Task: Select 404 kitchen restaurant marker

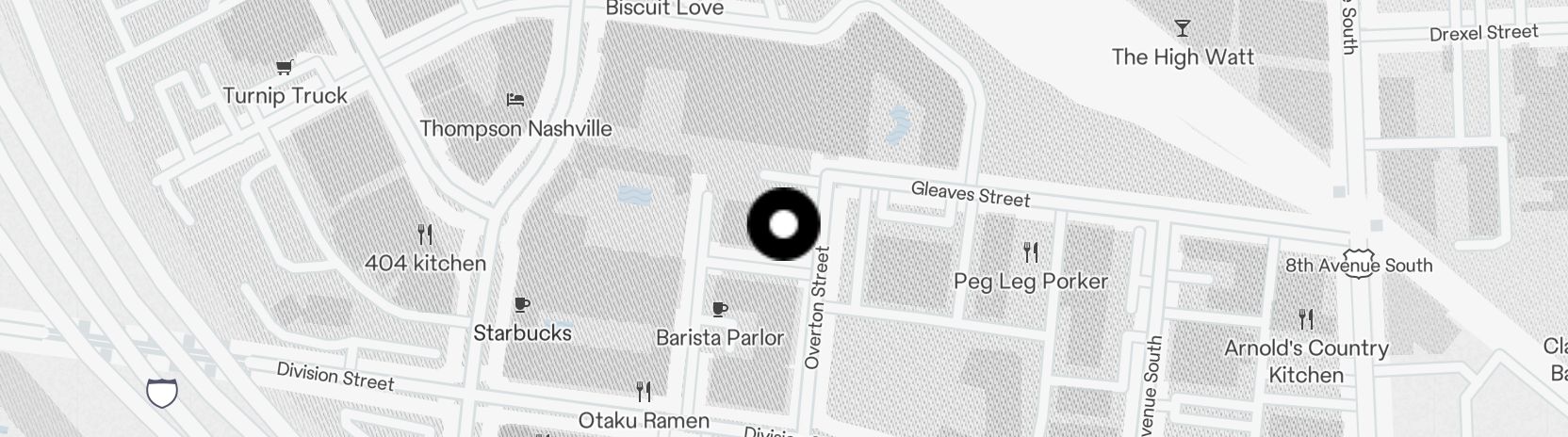Action: point(425,234)
